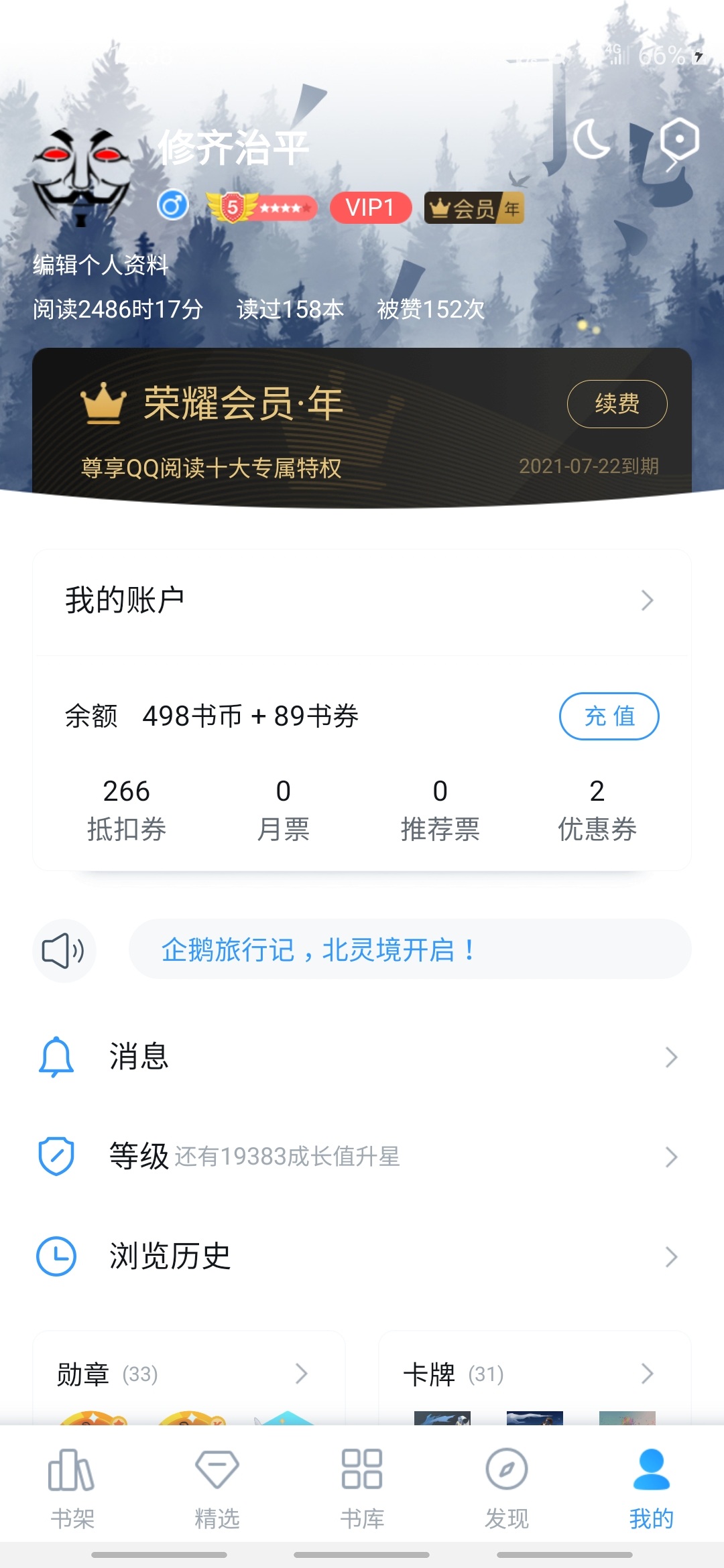Open the 月票 monthly tickets
Viewport: 724px width, 1568px height.
pyautogui.click(x=284, y=809)
